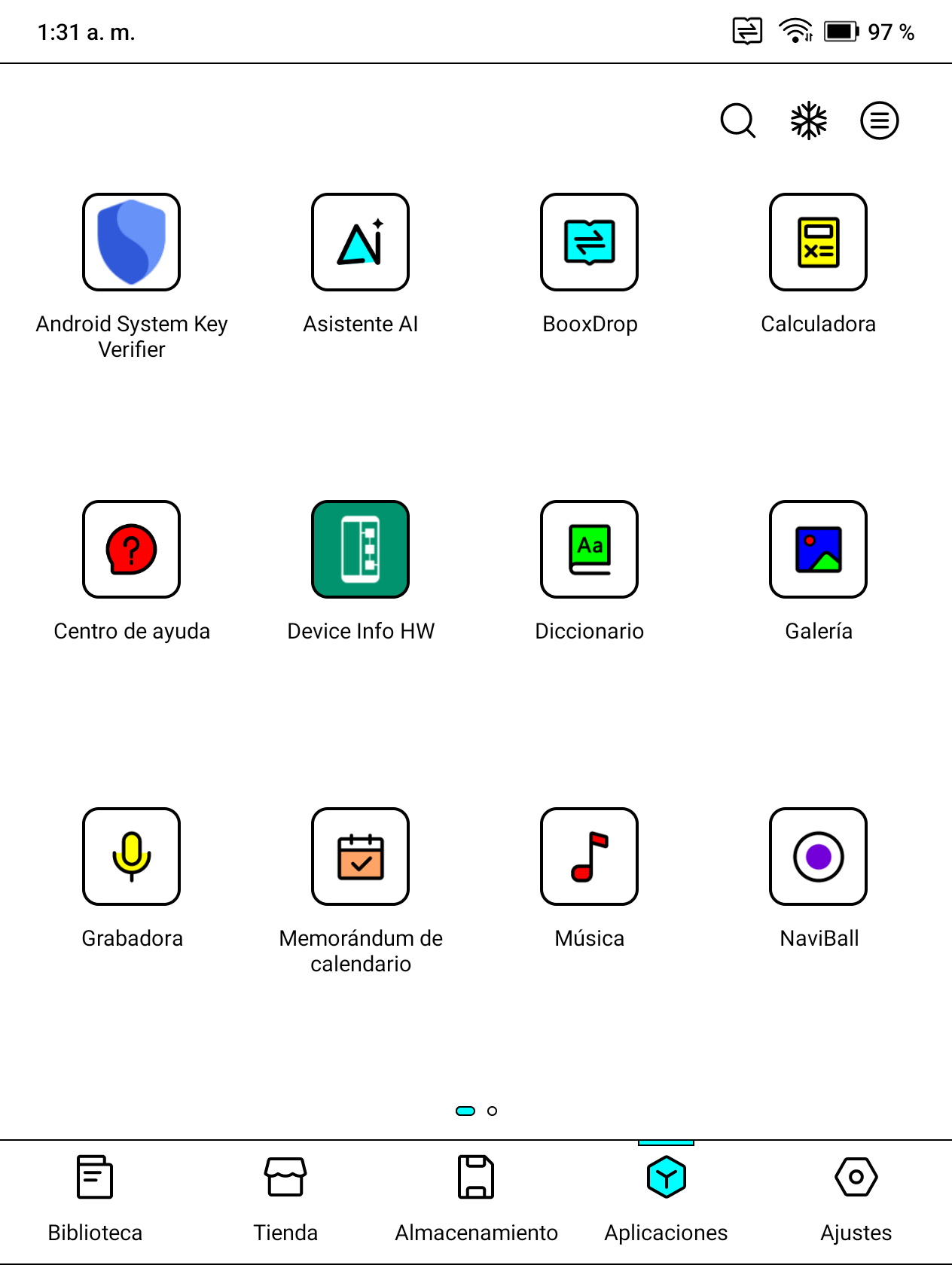Open Calculadora

coord(818,242)
